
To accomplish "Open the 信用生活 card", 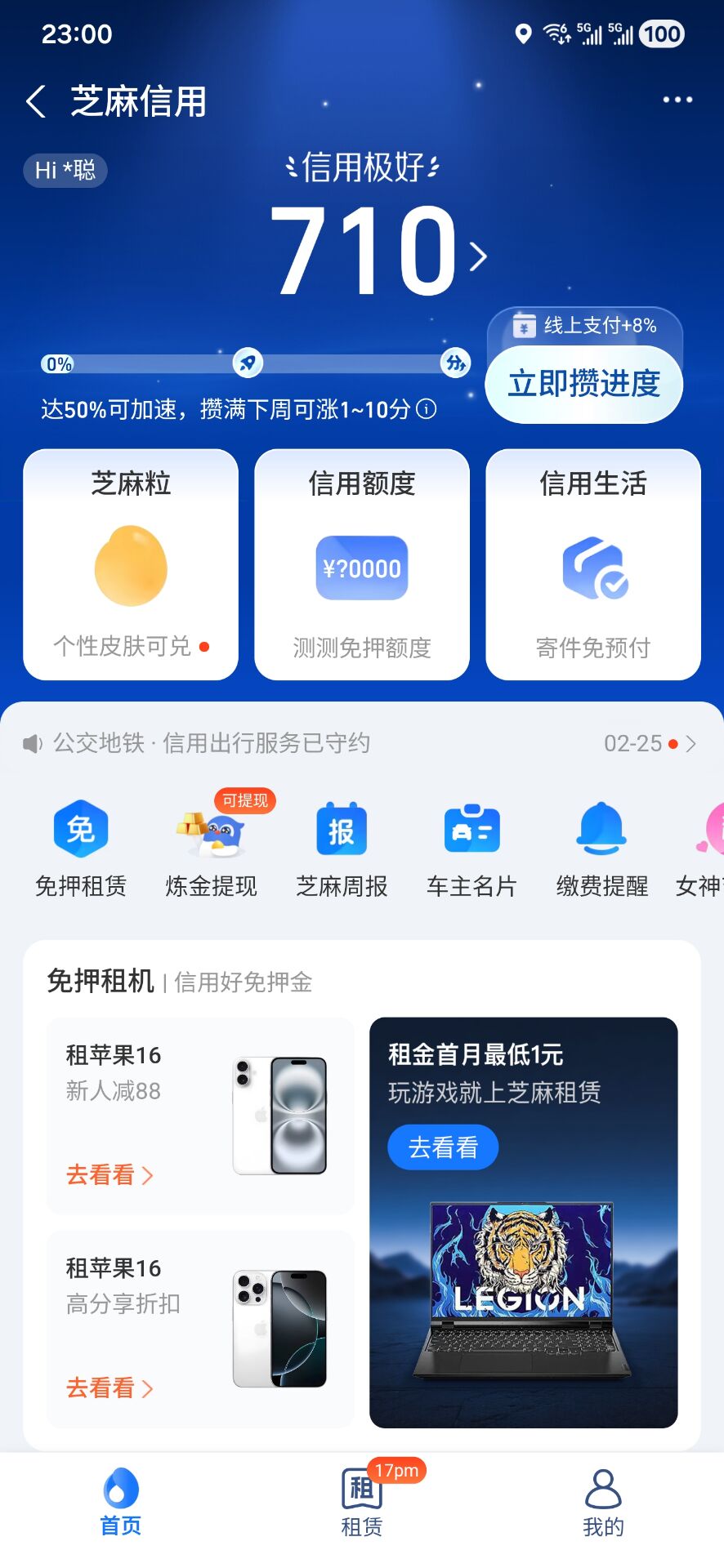I will pos(593,563).
